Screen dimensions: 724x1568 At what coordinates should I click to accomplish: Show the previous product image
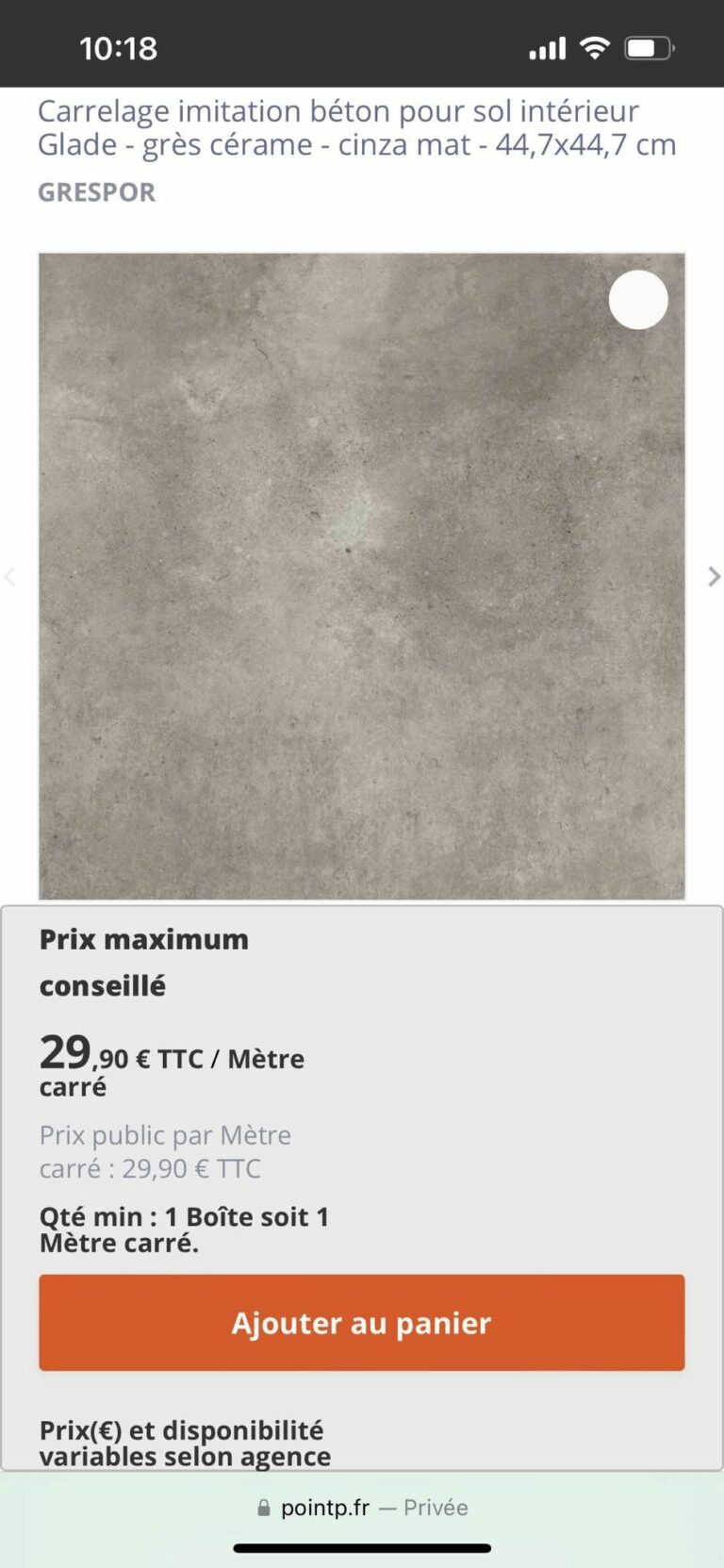[10, 576]
